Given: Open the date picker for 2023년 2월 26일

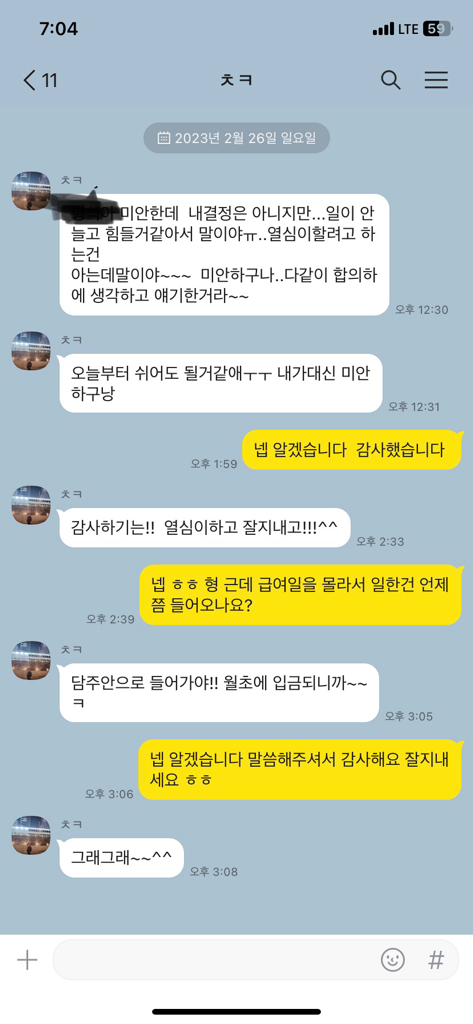Looking at the screenshot, I should pos(236,138).
